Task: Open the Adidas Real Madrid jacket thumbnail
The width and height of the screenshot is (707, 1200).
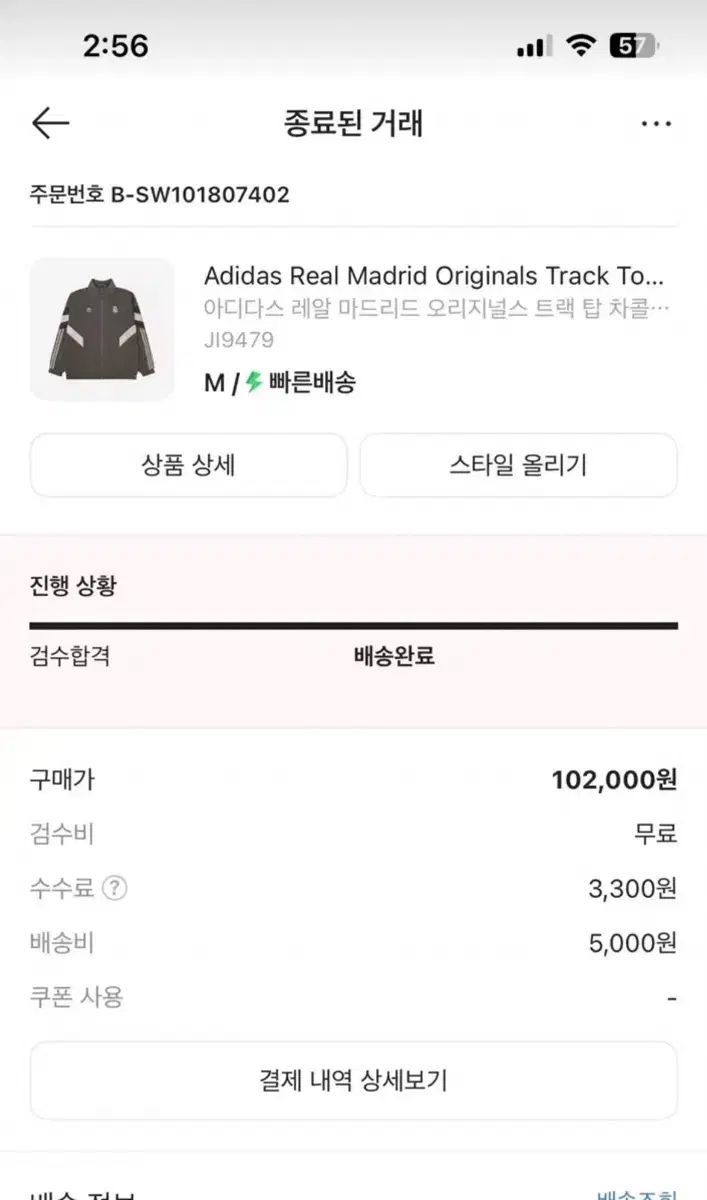Action: click(102, 329)
